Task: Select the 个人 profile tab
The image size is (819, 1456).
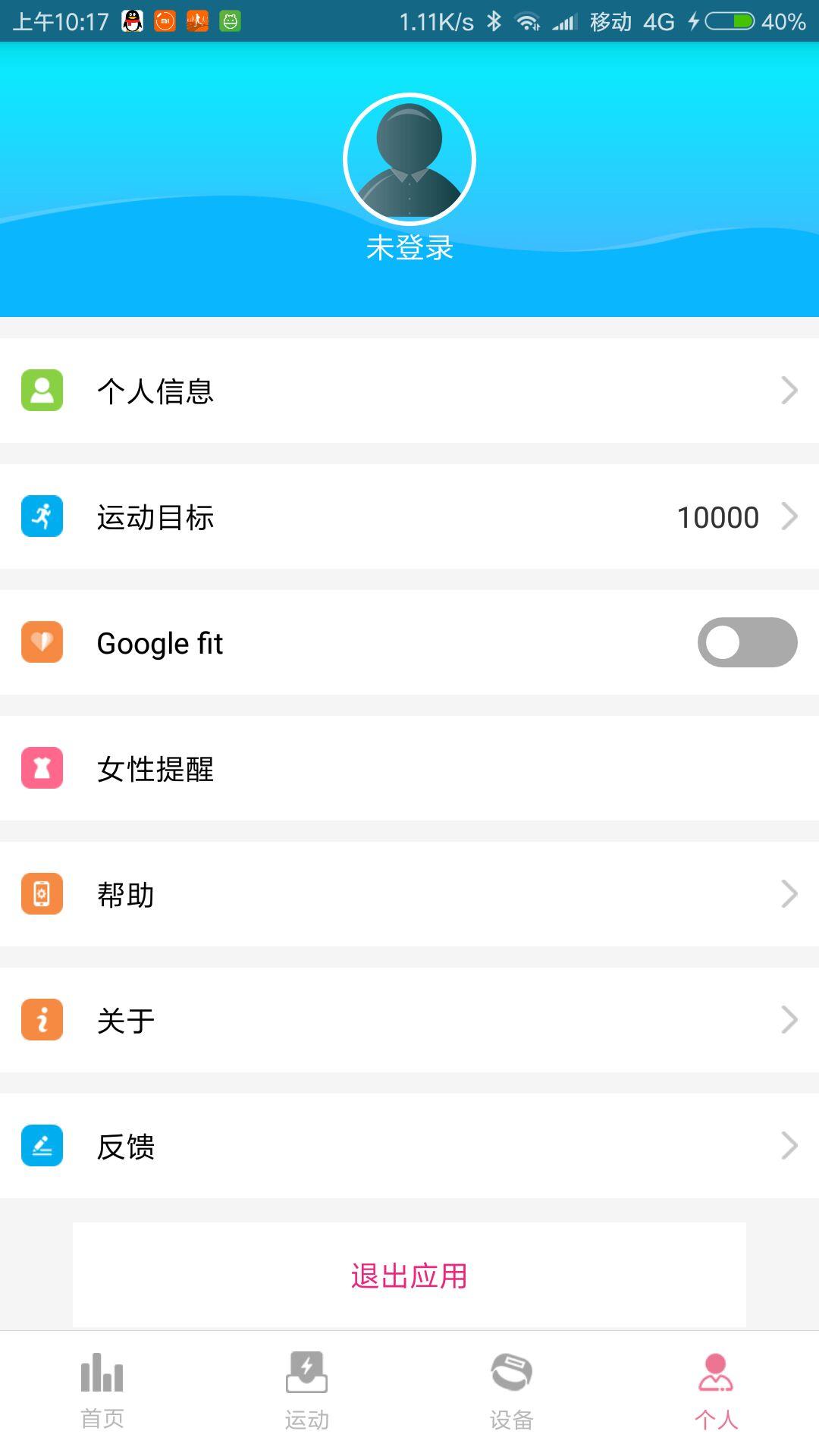Action: [x=716, y=1392]
